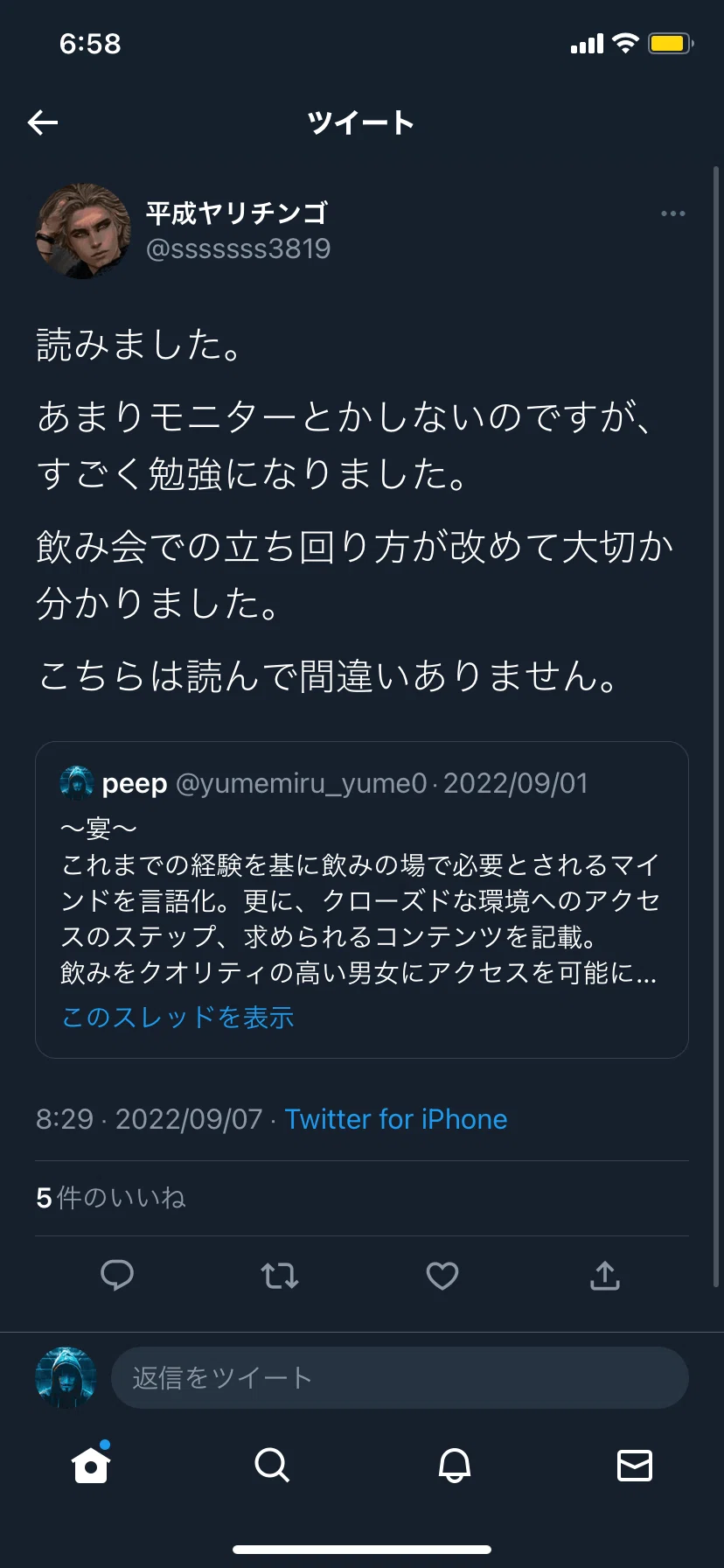Viewport: 724px width, 1568px height.
Task: View the 5件のいいね likes list
Action: tap(111, 1198)
